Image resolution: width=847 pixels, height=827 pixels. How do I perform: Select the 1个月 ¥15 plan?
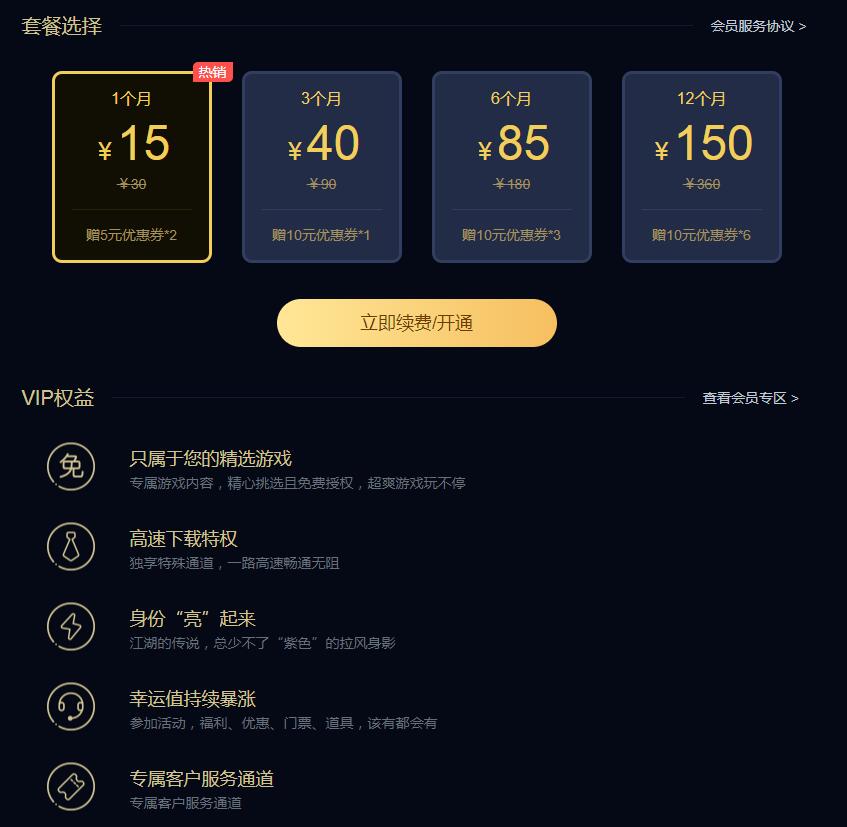coord(132,167)
